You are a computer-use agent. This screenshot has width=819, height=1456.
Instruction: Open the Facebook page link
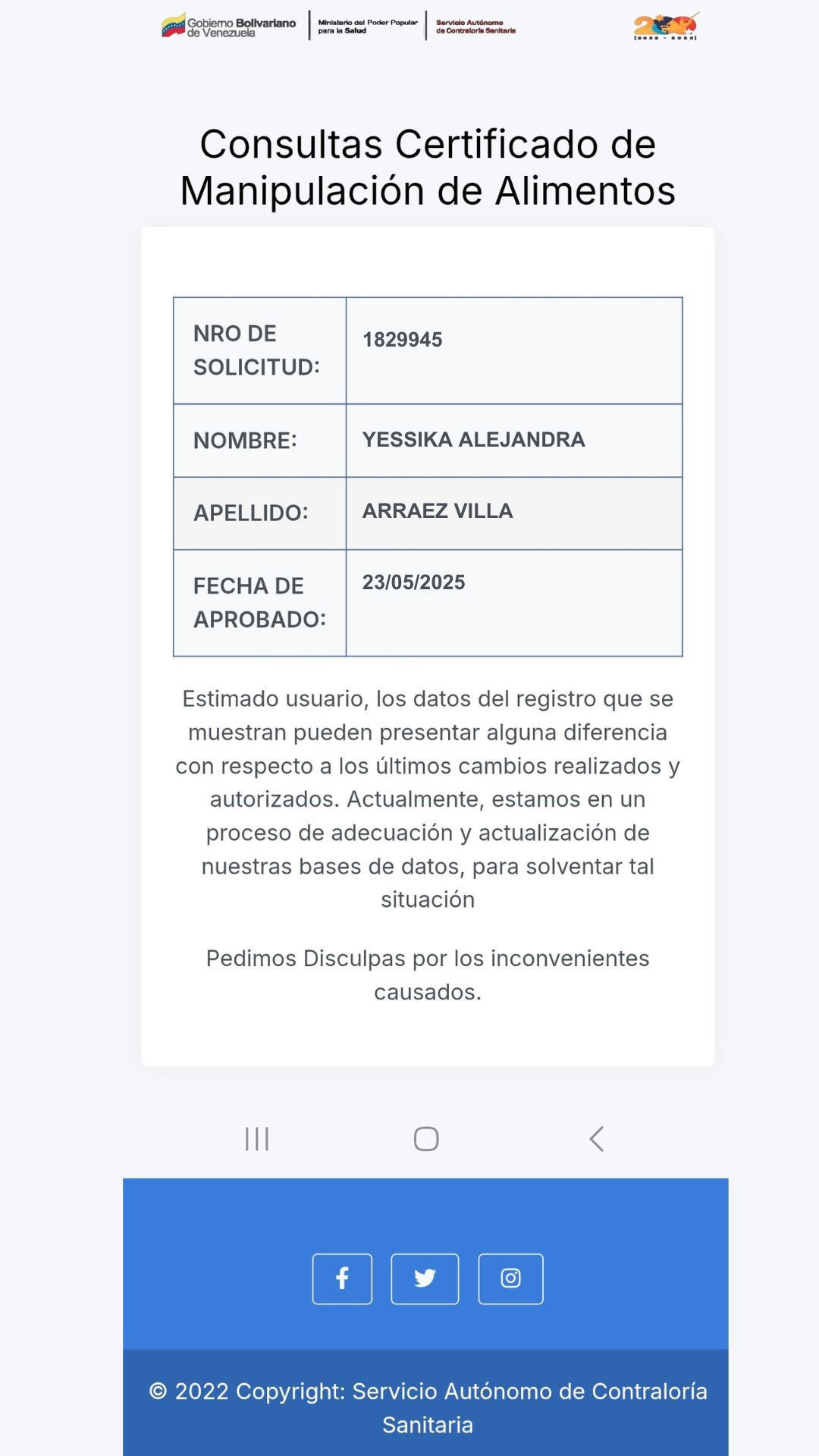coord(342,1279)
